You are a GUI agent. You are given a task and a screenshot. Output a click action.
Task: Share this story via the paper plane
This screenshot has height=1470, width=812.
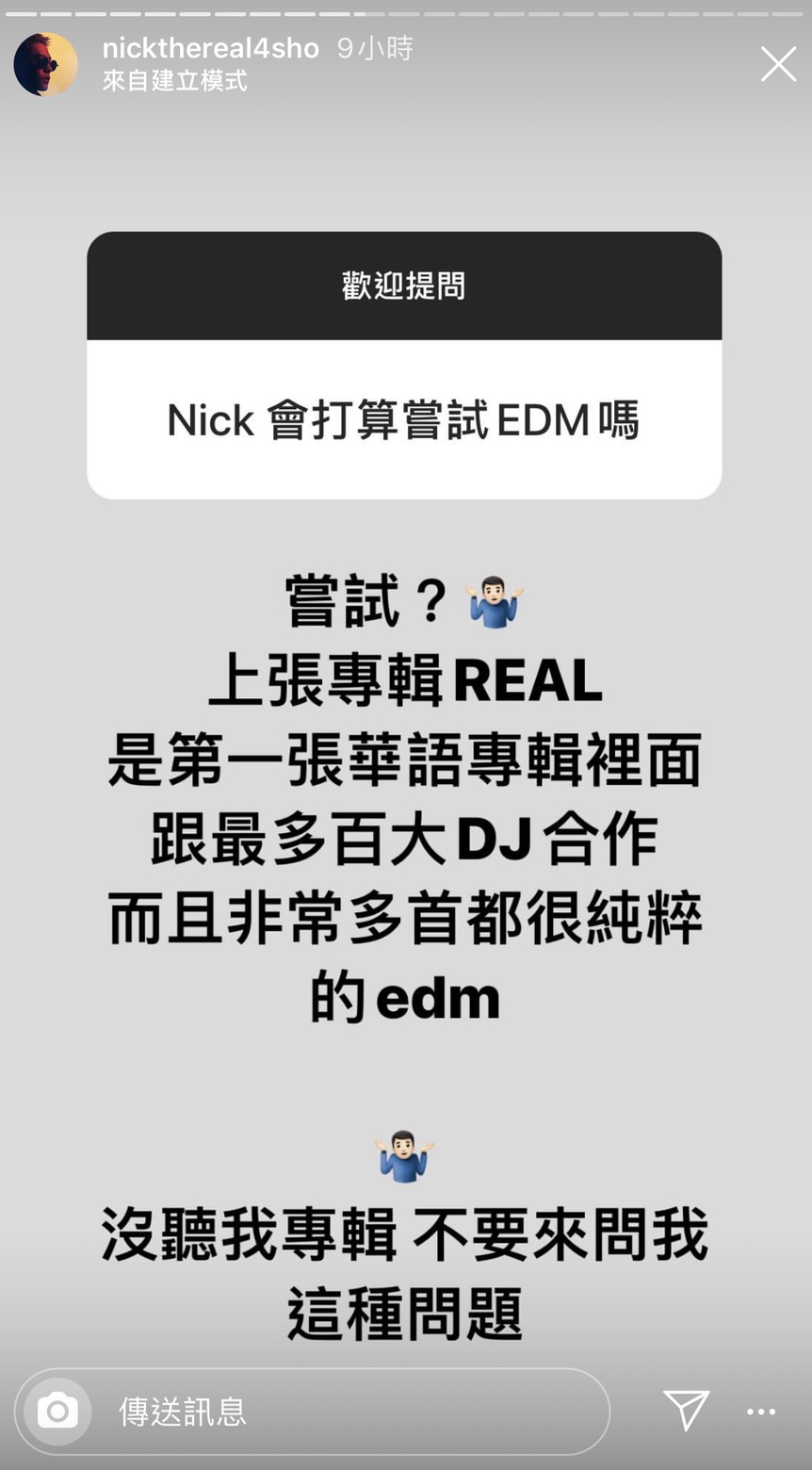coord(686,1411)
